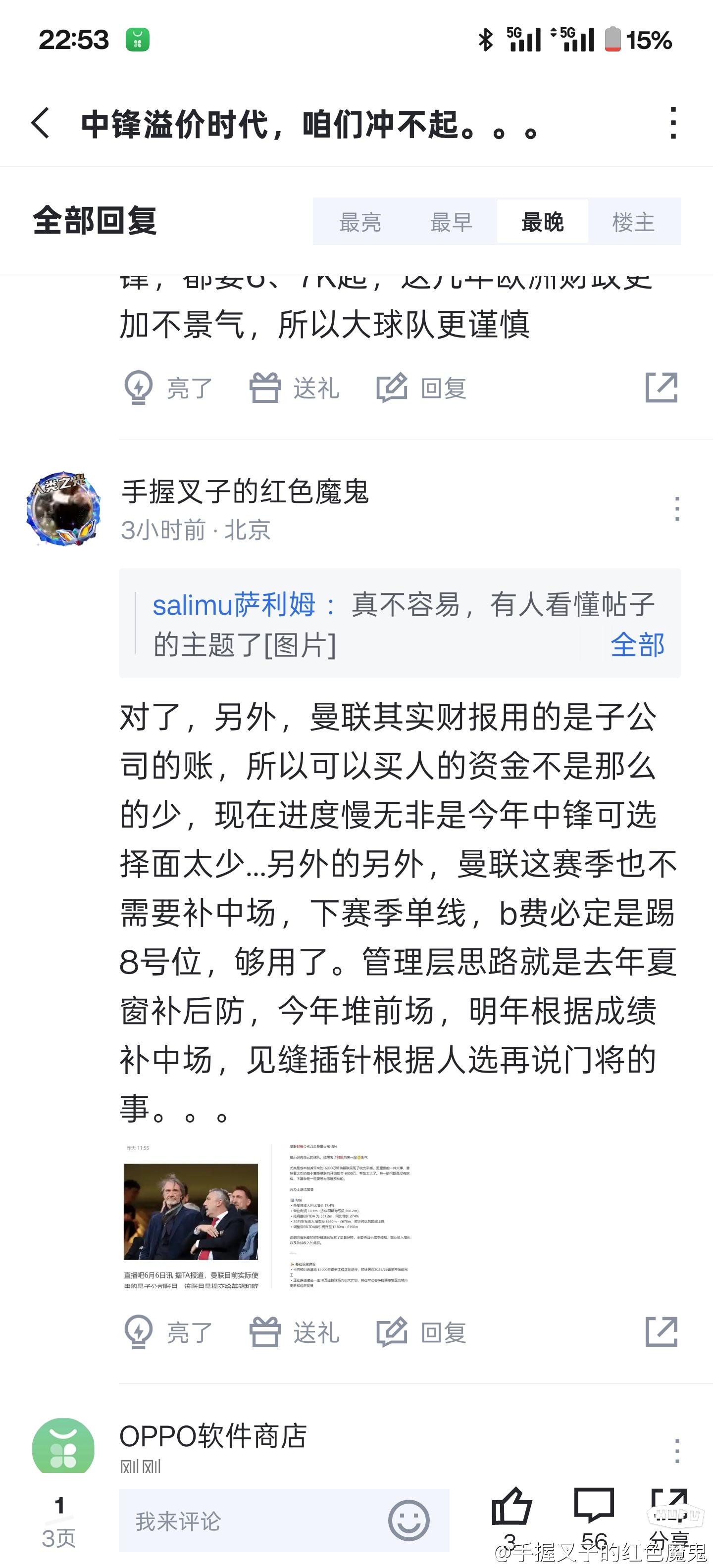Open the emoji picker in comment bar

[408, 1520]
